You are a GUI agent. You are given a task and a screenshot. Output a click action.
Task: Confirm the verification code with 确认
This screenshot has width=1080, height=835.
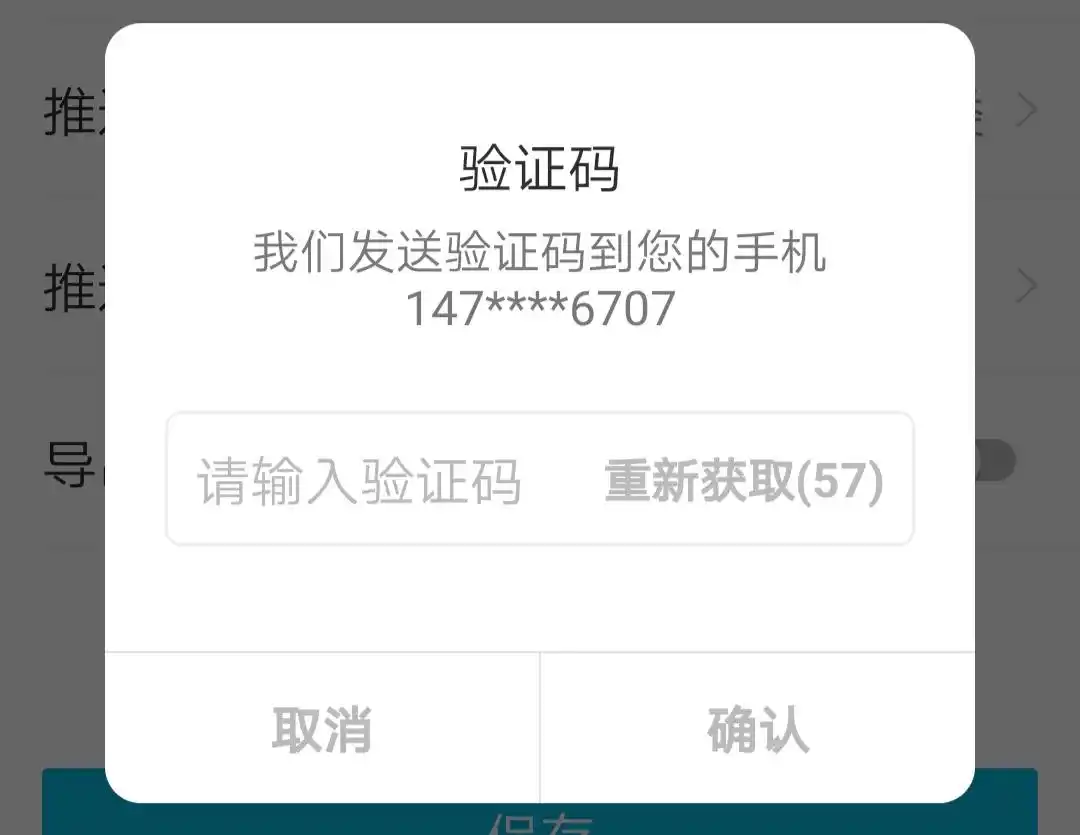(x=757, y=729)
